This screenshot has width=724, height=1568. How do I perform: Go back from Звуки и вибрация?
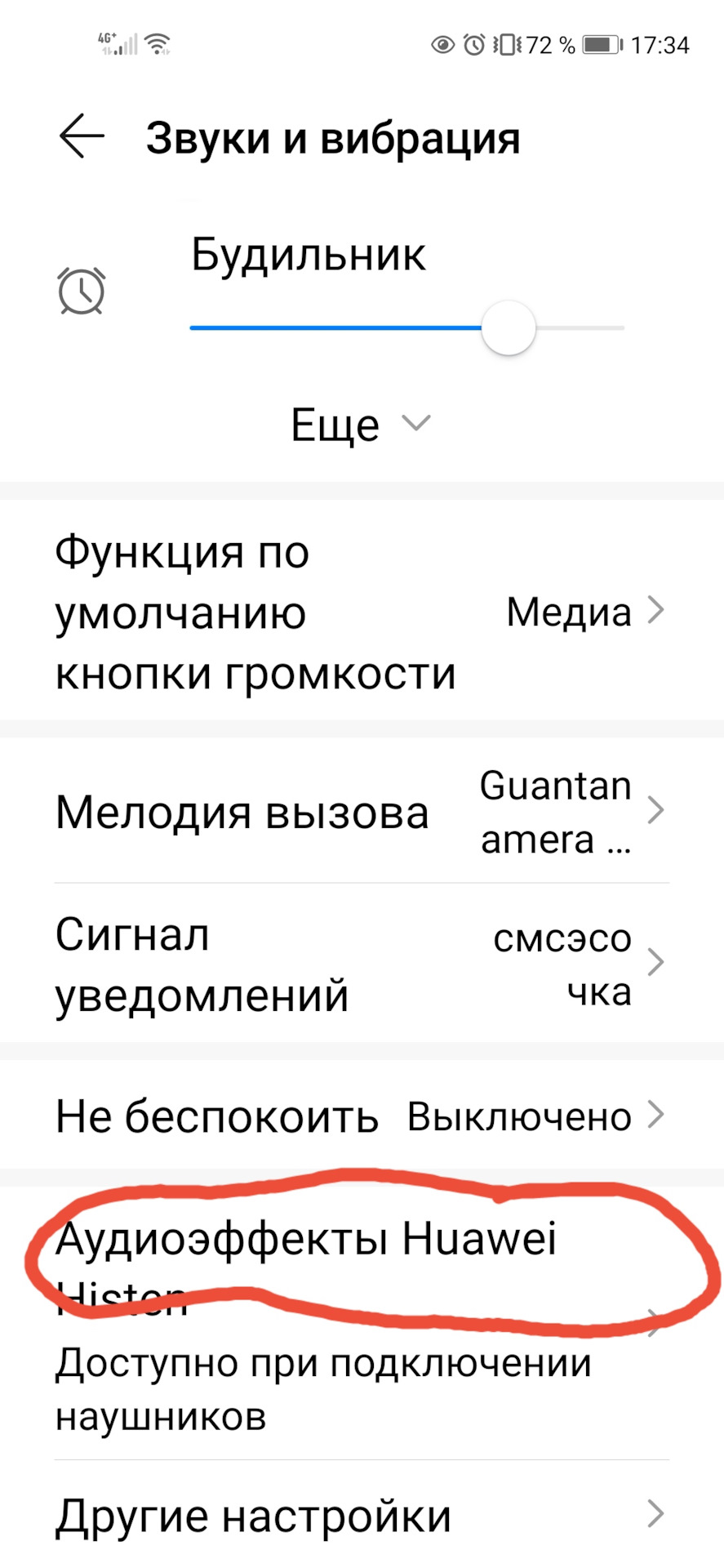coord(82,136)
